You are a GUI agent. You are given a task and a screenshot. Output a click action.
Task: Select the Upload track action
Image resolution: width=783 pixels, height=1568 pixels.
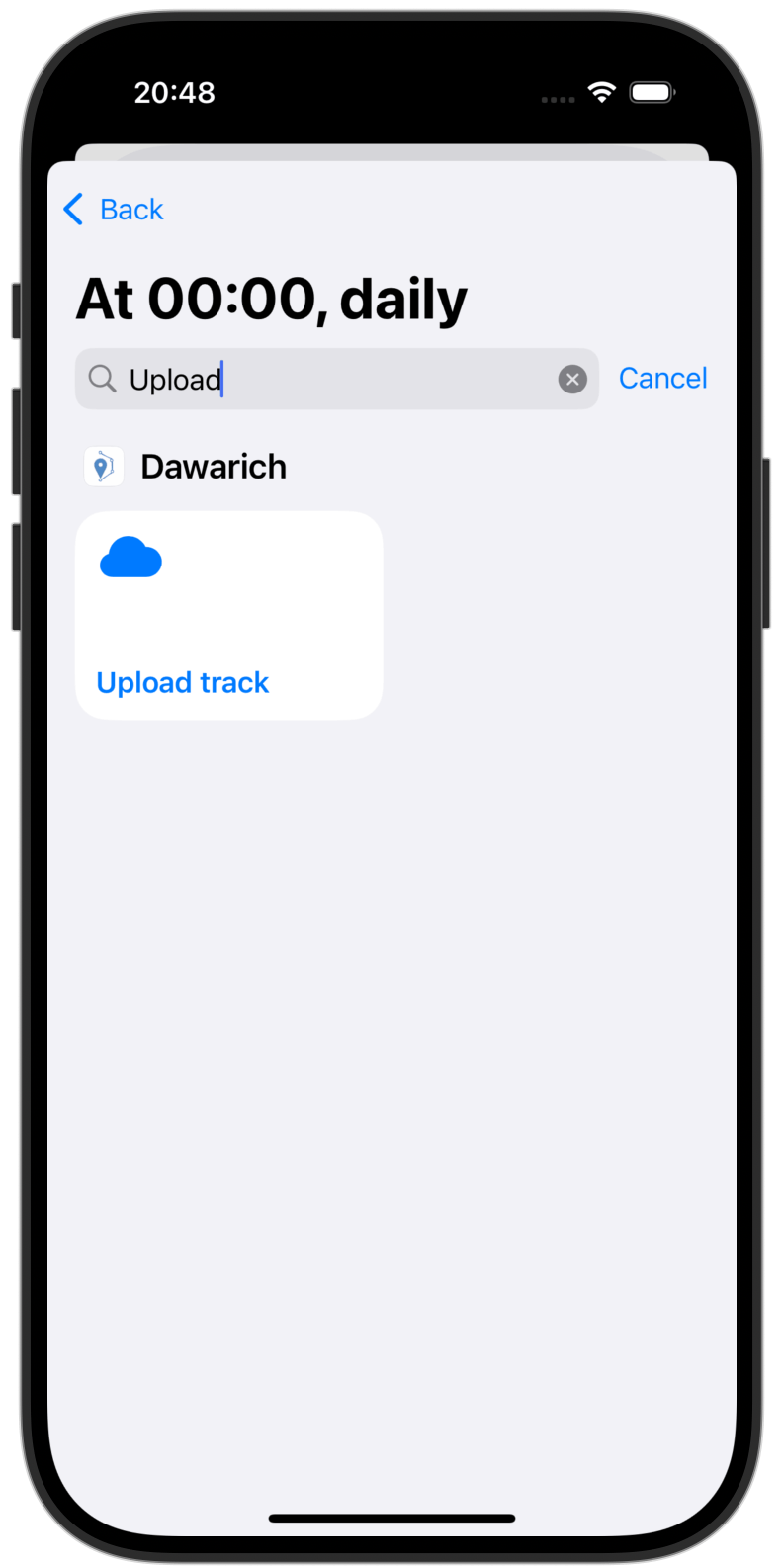coord(229,615)
